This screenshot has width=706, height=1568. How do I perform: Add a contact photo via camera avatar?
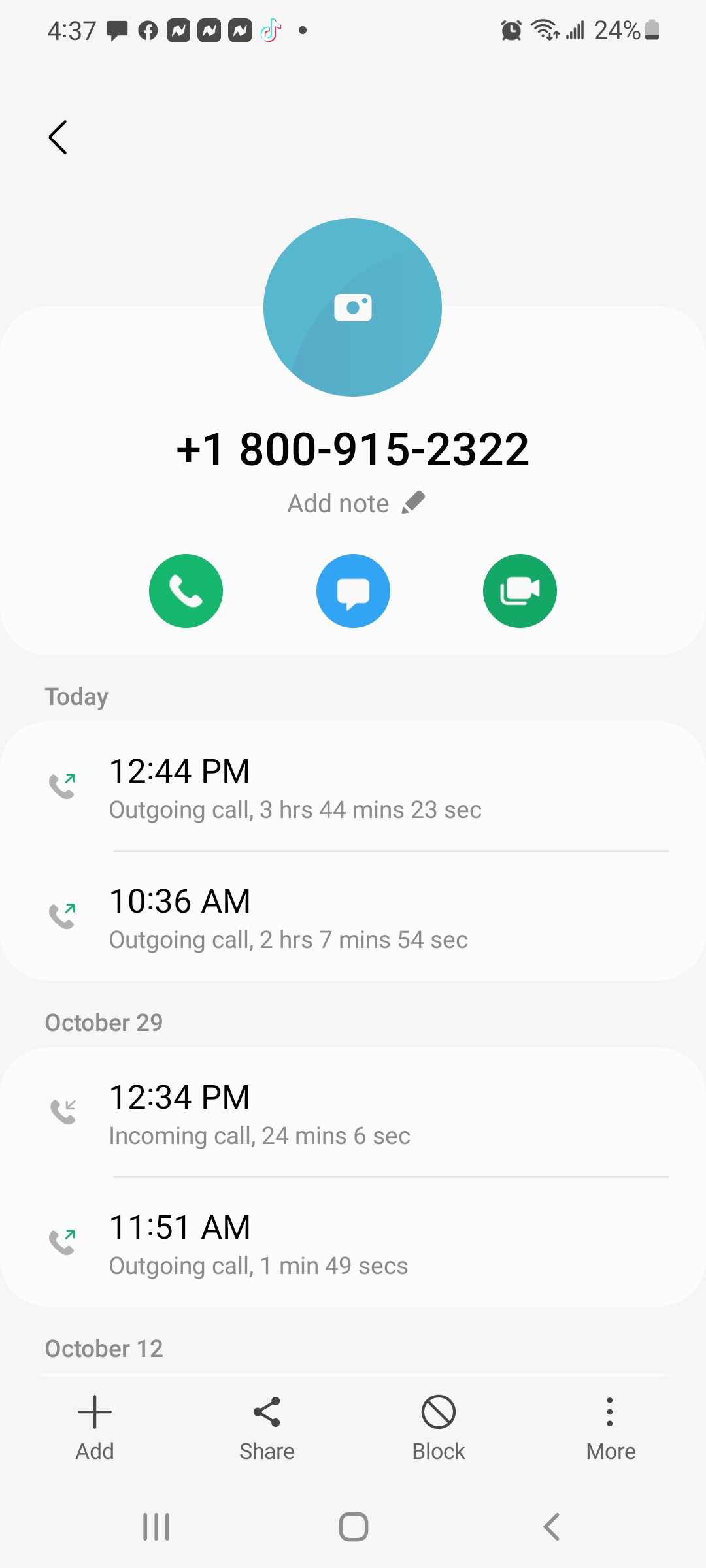(352, 307)
